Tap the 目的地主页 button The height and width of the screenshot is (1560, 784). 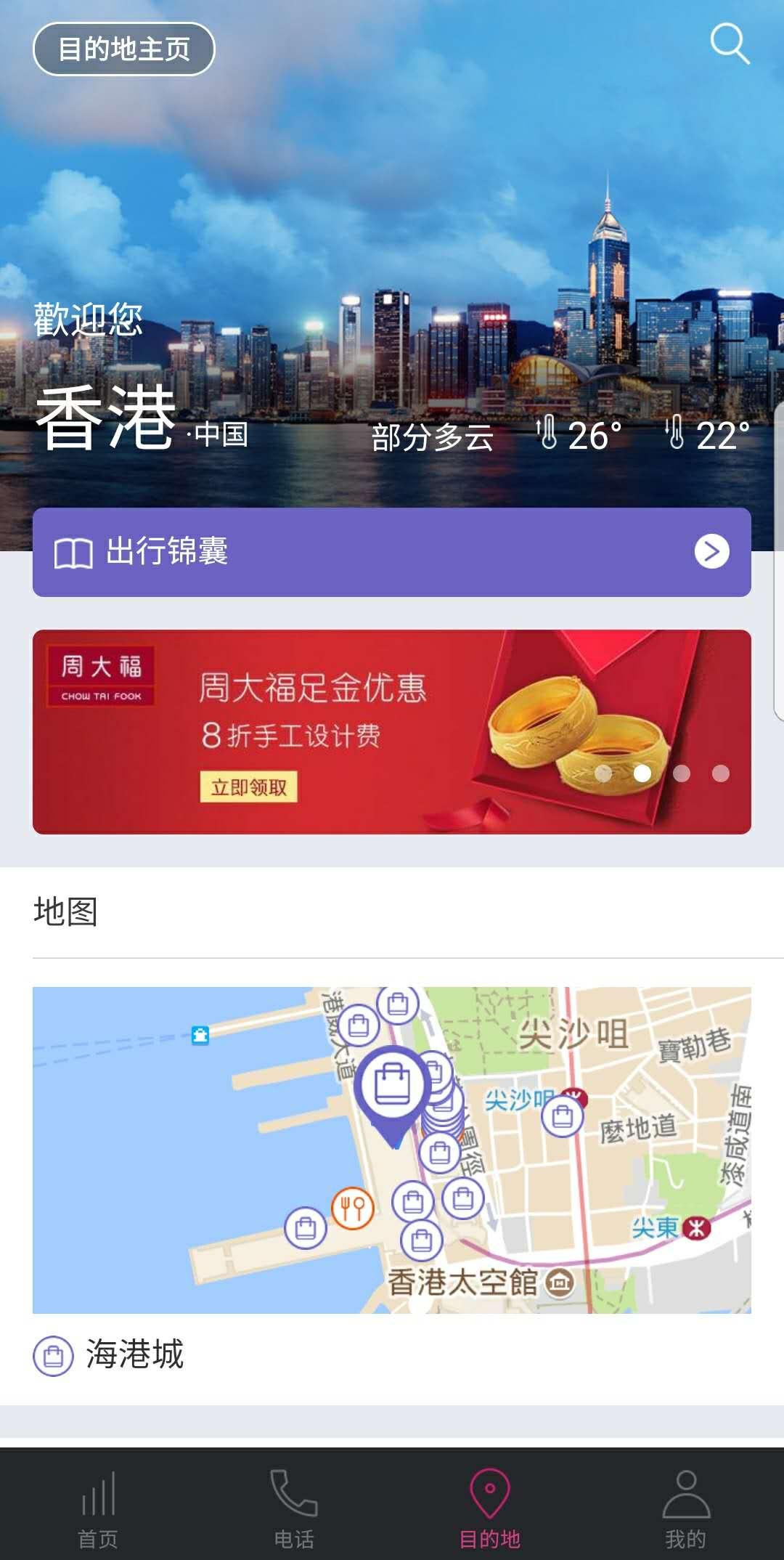(x=124, y=49)
